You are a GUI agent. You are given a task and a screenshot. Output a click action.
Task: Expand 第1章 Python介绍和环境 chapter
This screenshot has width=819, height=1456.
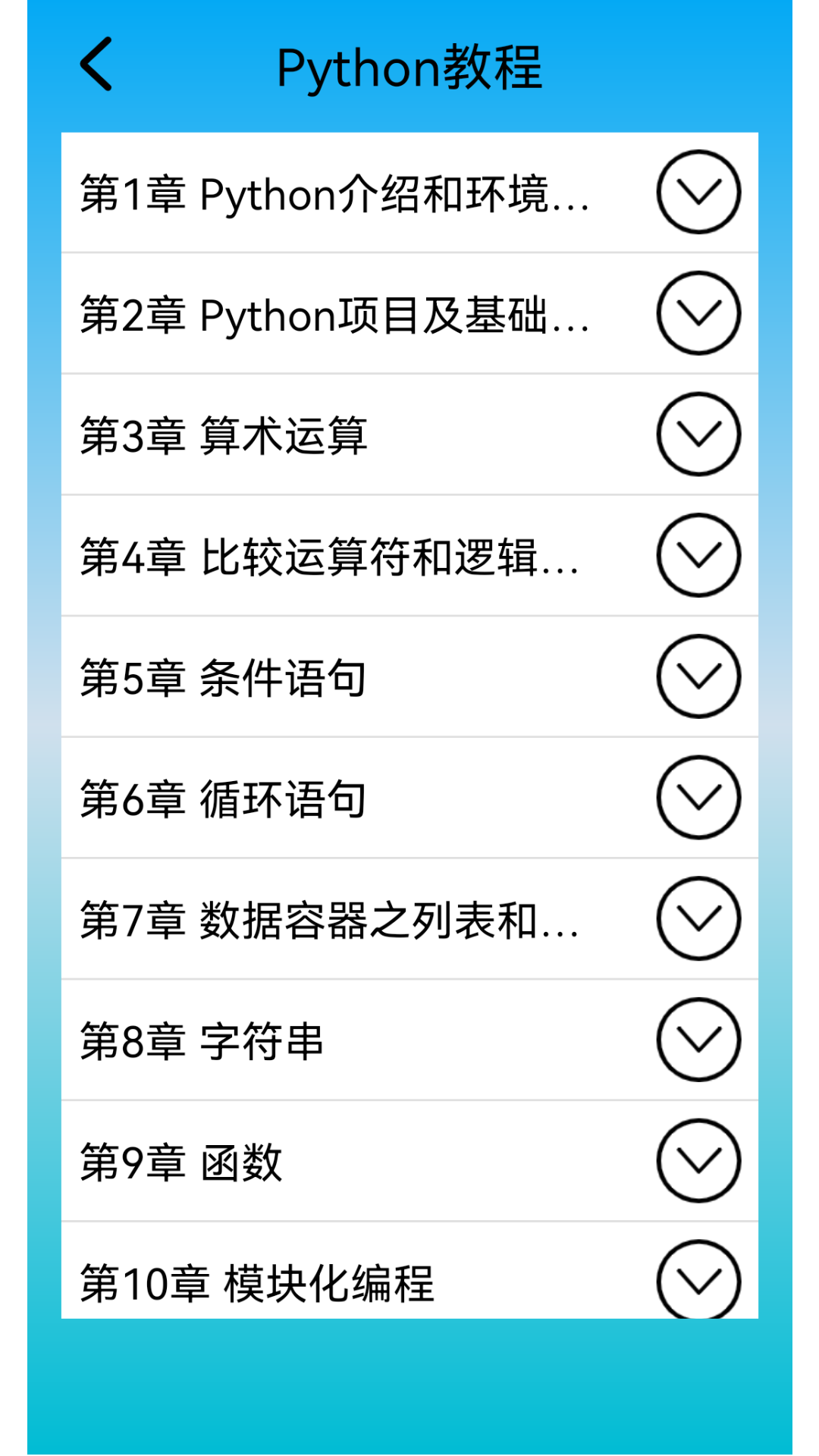(x=699, y=192)
